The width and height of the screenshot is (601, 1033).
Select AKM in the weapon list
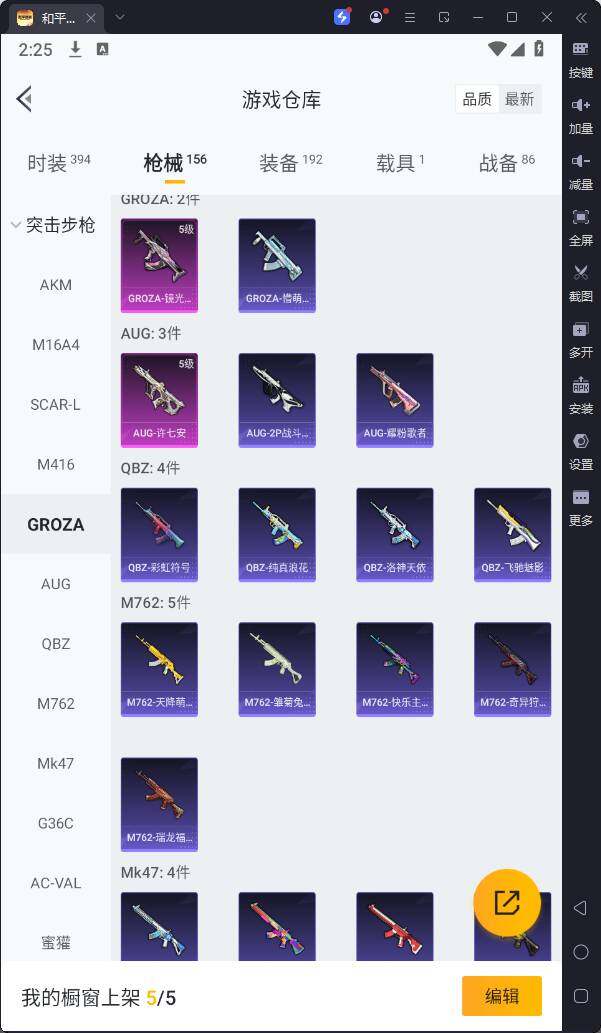[56, 285]
